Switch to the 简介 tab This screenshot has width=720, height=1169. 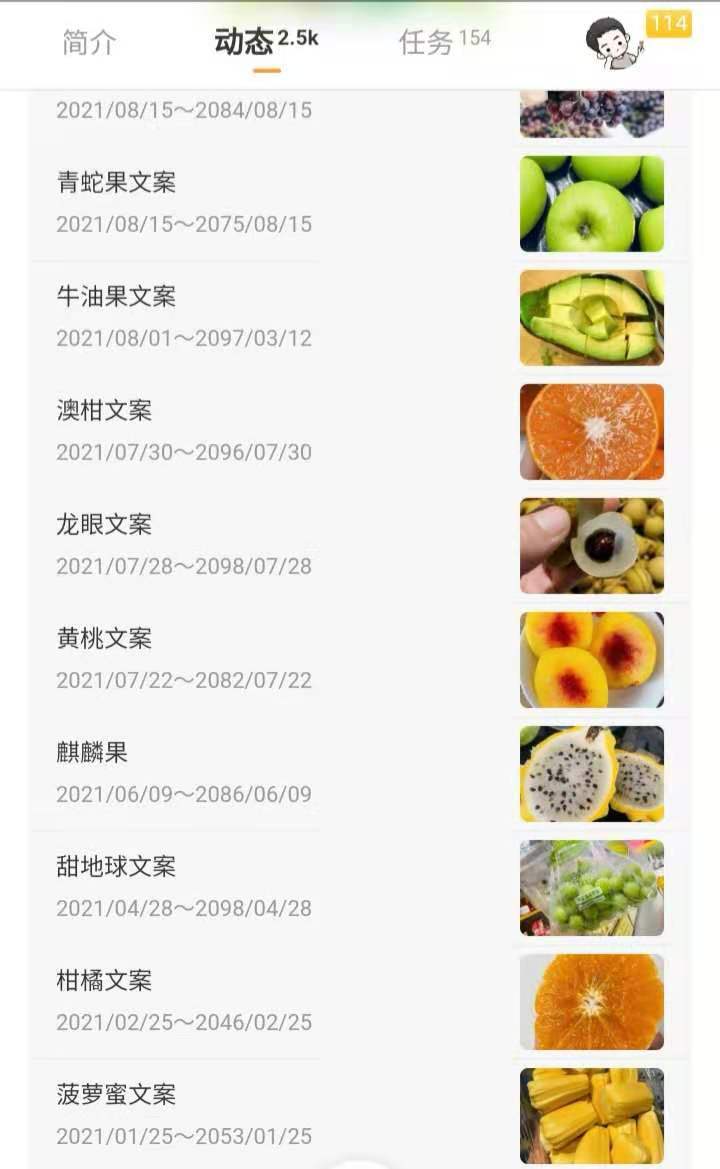pyautogui.click(x=90, y=43)
